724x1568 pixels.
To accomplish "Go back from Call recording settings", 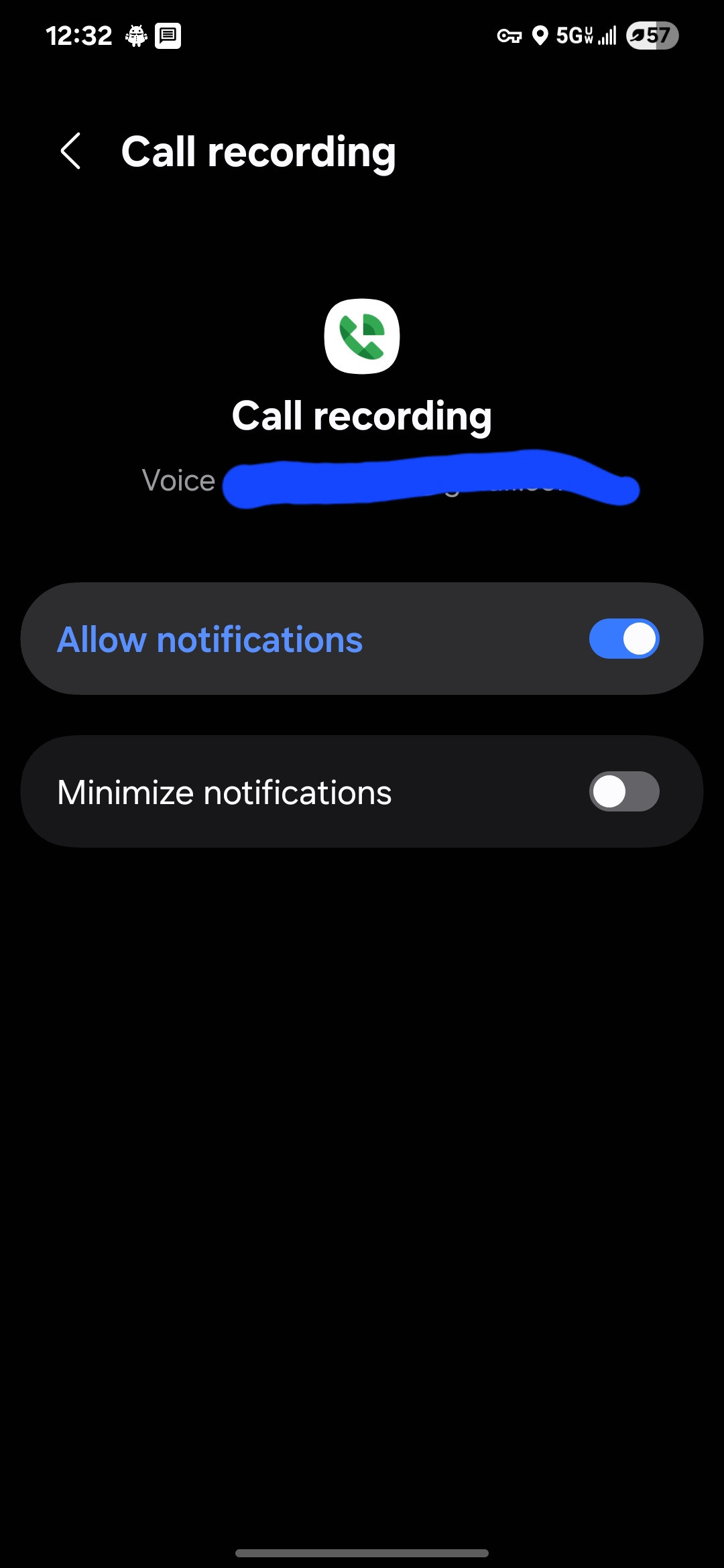I will tap(71, 151).
